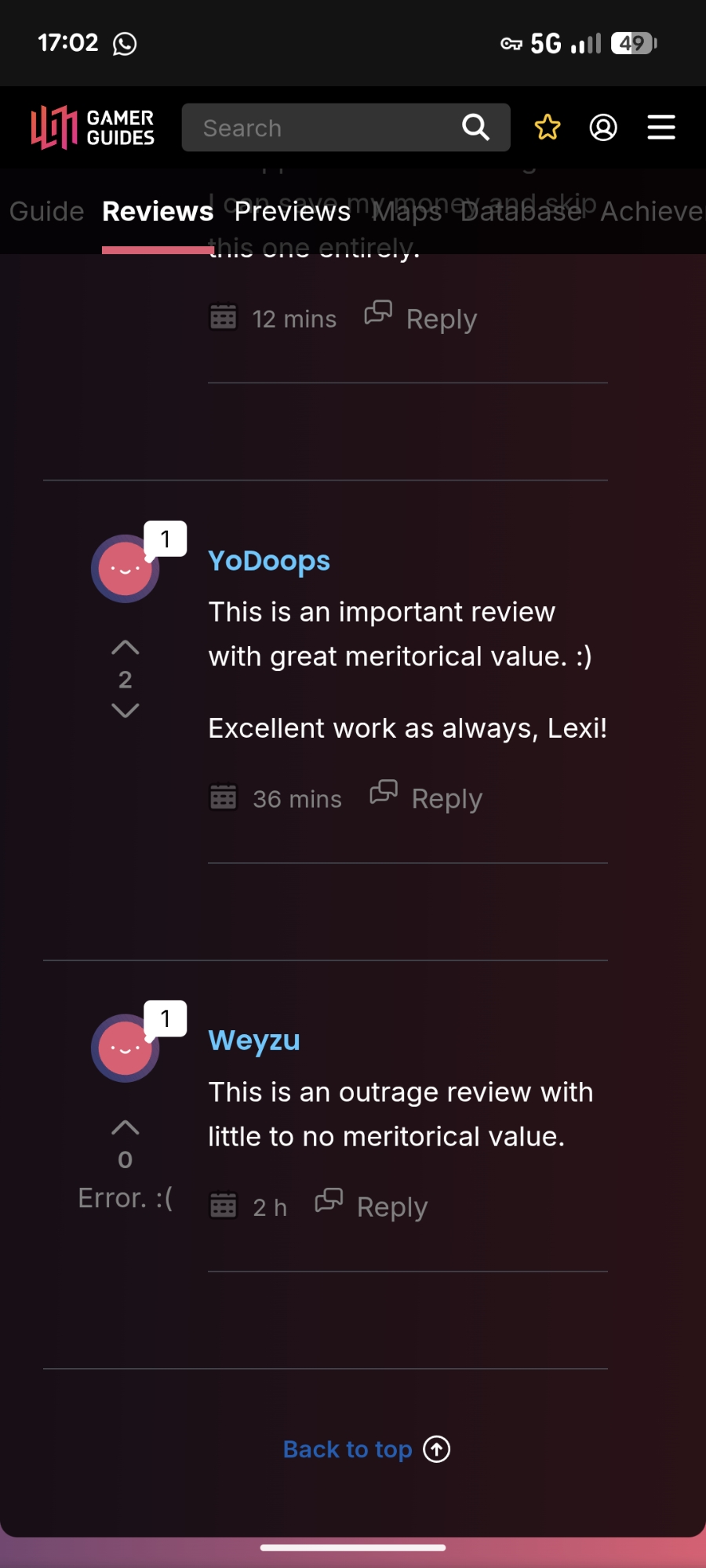
Task: Reply to Weyzu's comment
Action: click(x=373, y=1206)
